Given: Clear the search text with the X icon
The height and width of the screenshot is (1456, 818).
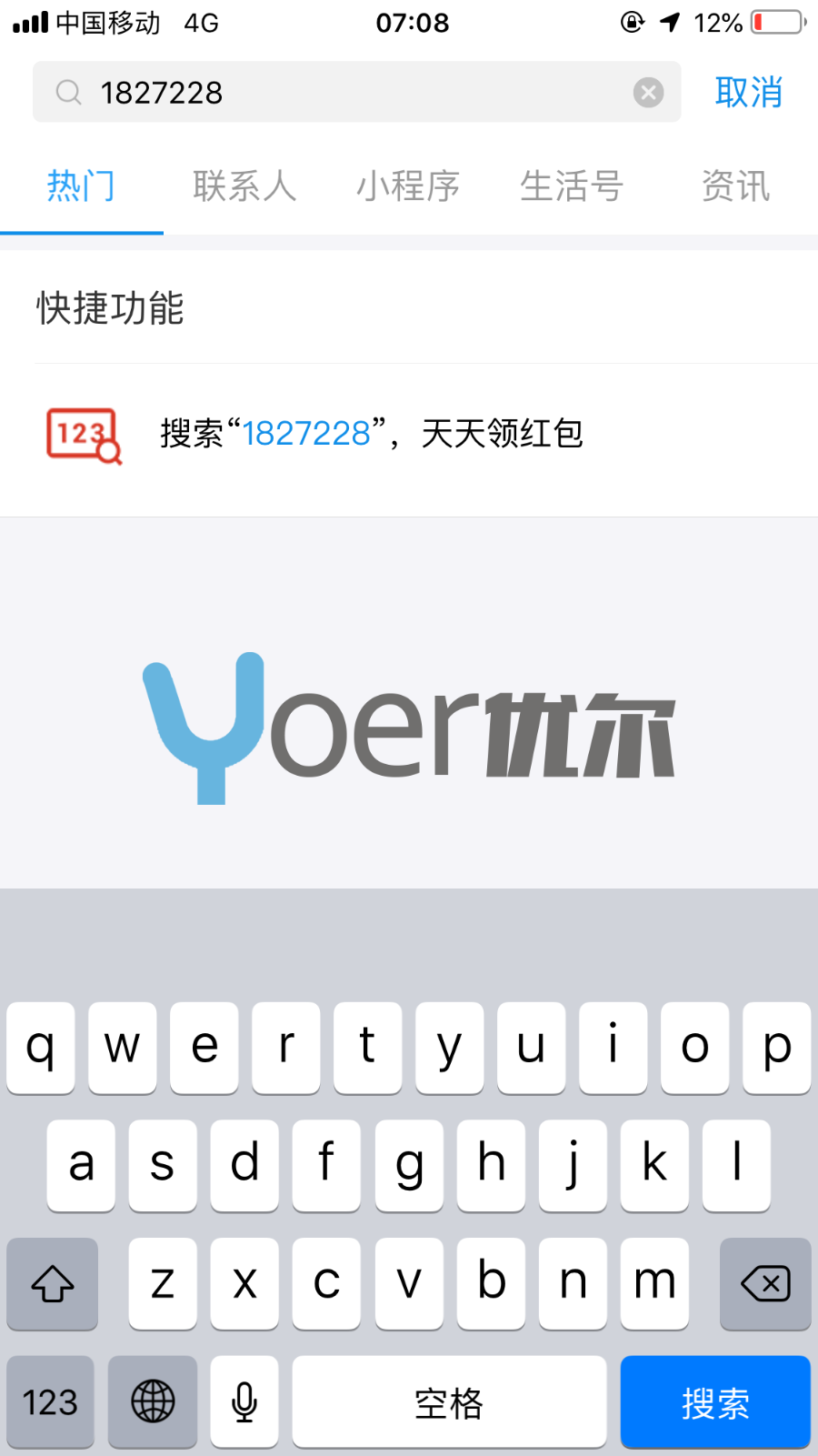Looking at the screenshot, I should 648,92.
